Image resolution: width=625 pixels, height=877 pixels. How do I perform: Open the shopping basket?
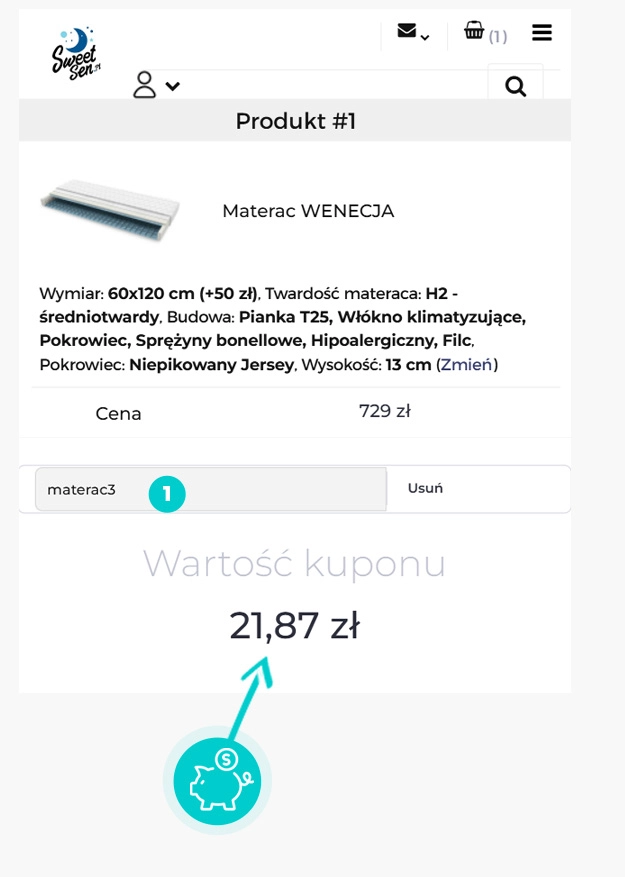pos(484,33)
